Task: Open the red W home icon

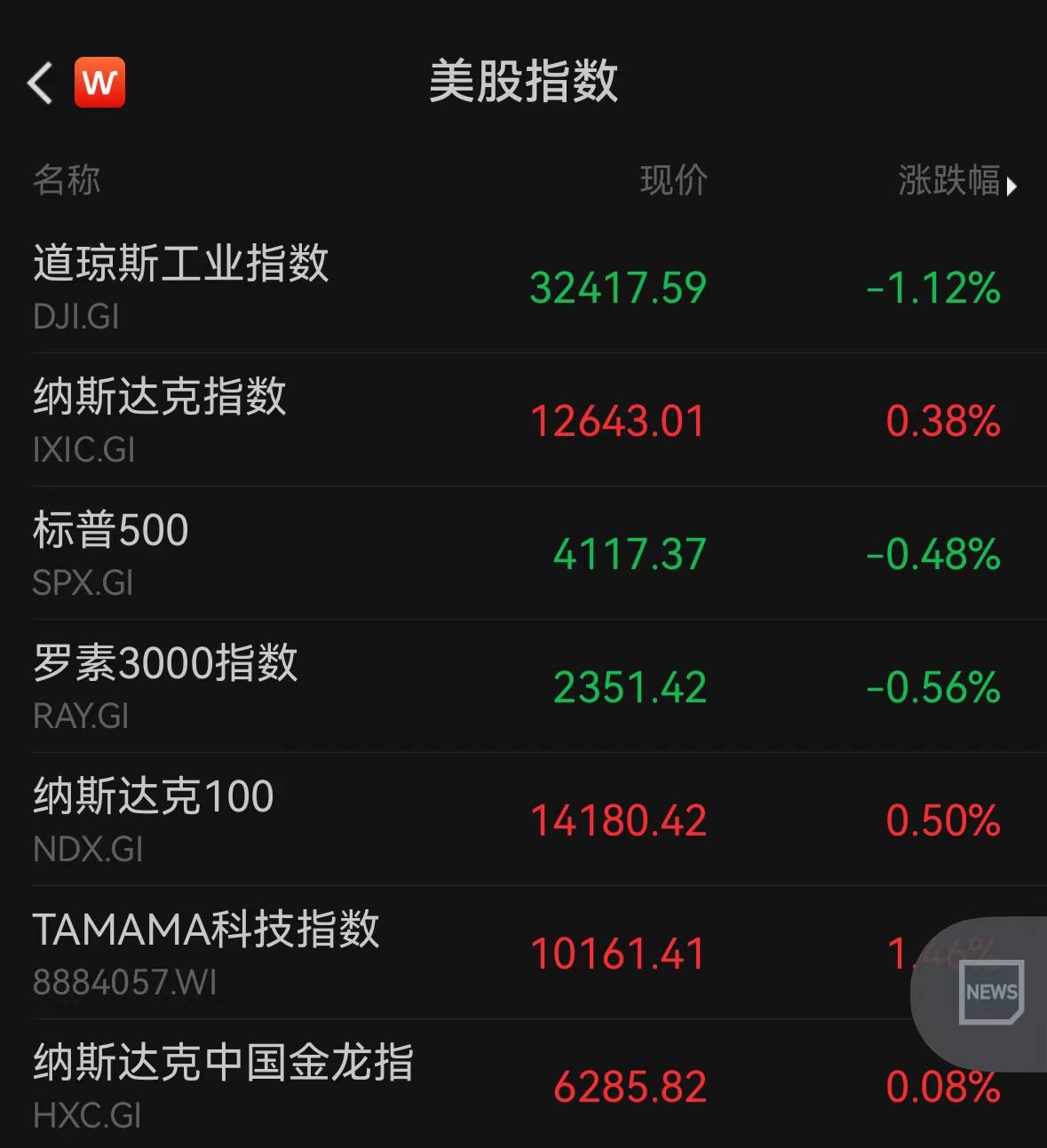Action: tap(99, 83)
